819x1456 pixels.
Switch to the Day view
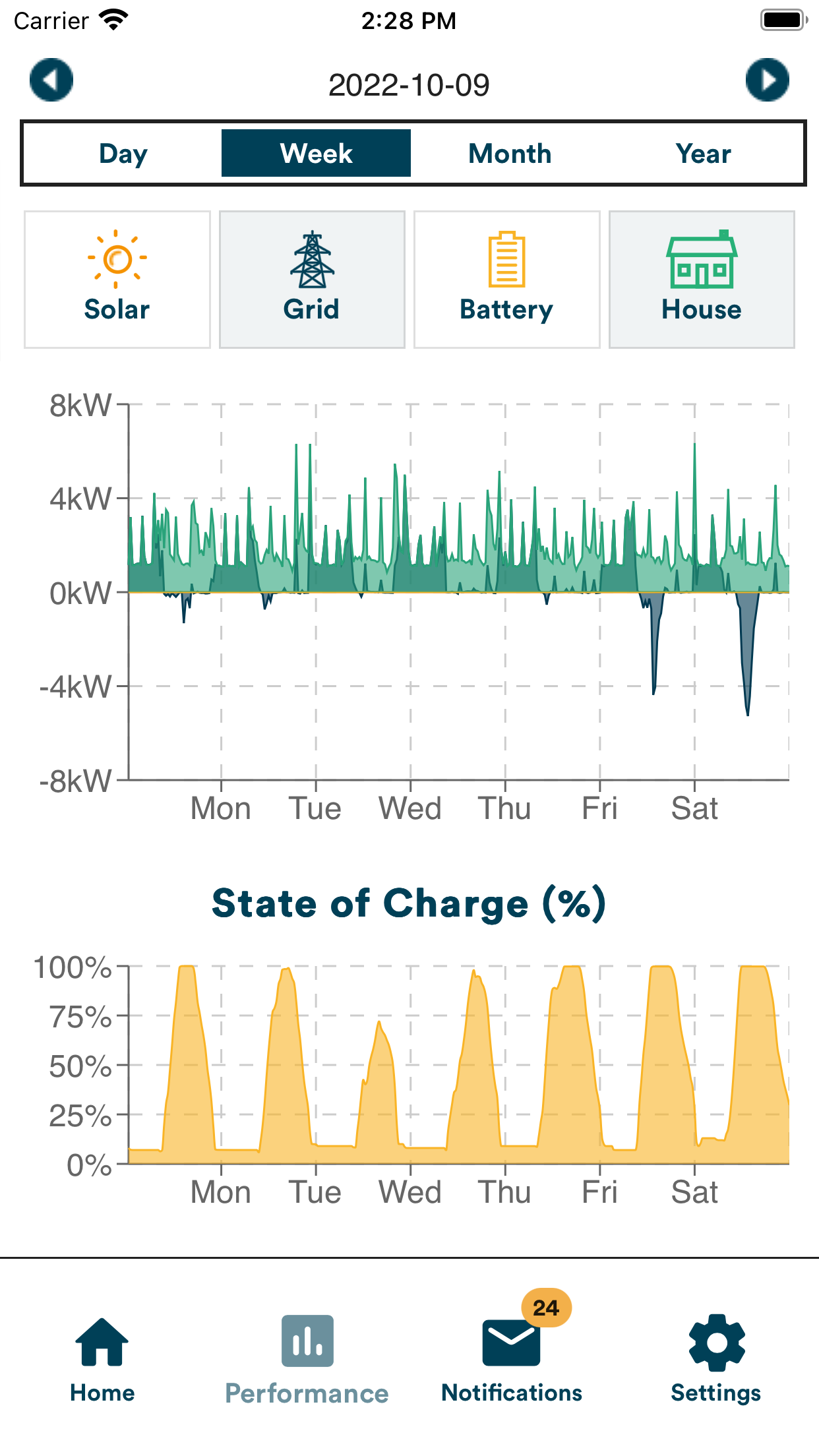123,154
